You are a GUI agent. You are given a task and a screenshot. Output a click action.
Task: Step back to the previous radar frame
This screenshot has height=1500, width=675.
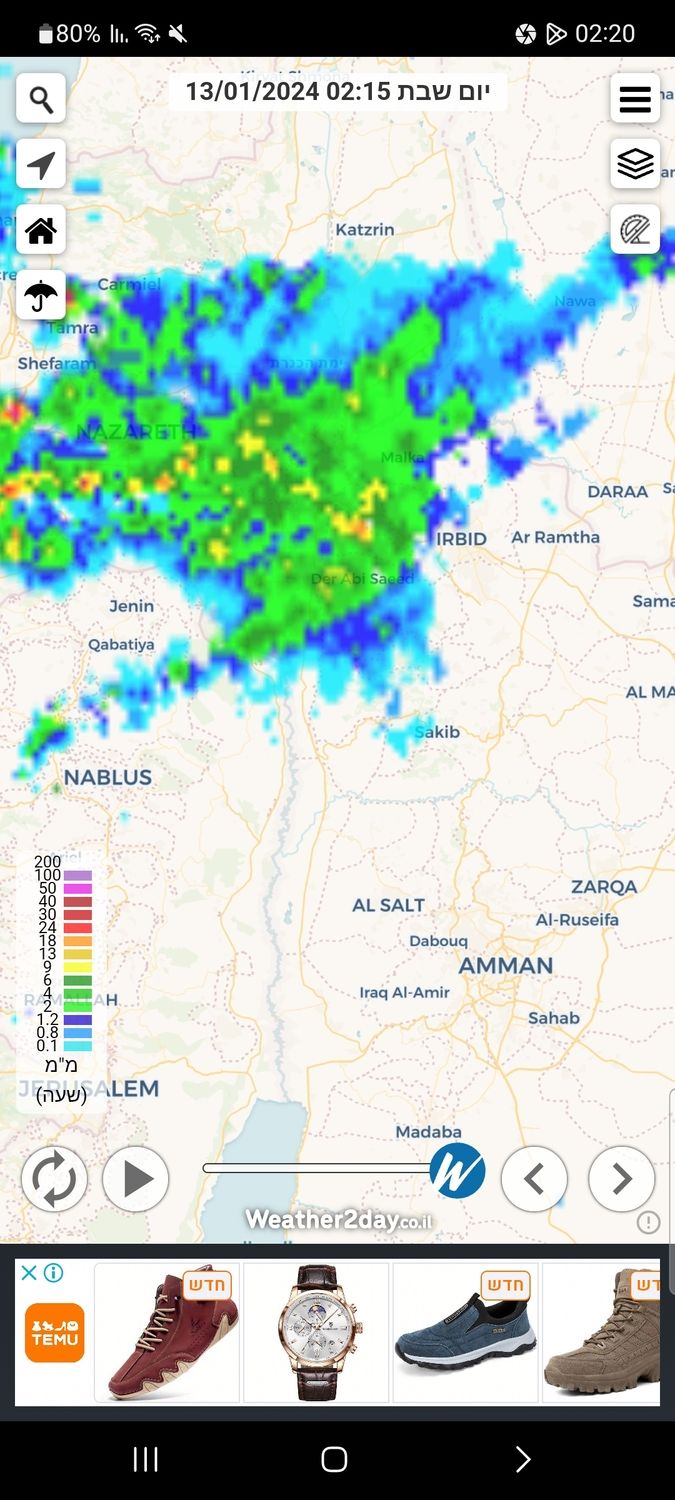534,1179
